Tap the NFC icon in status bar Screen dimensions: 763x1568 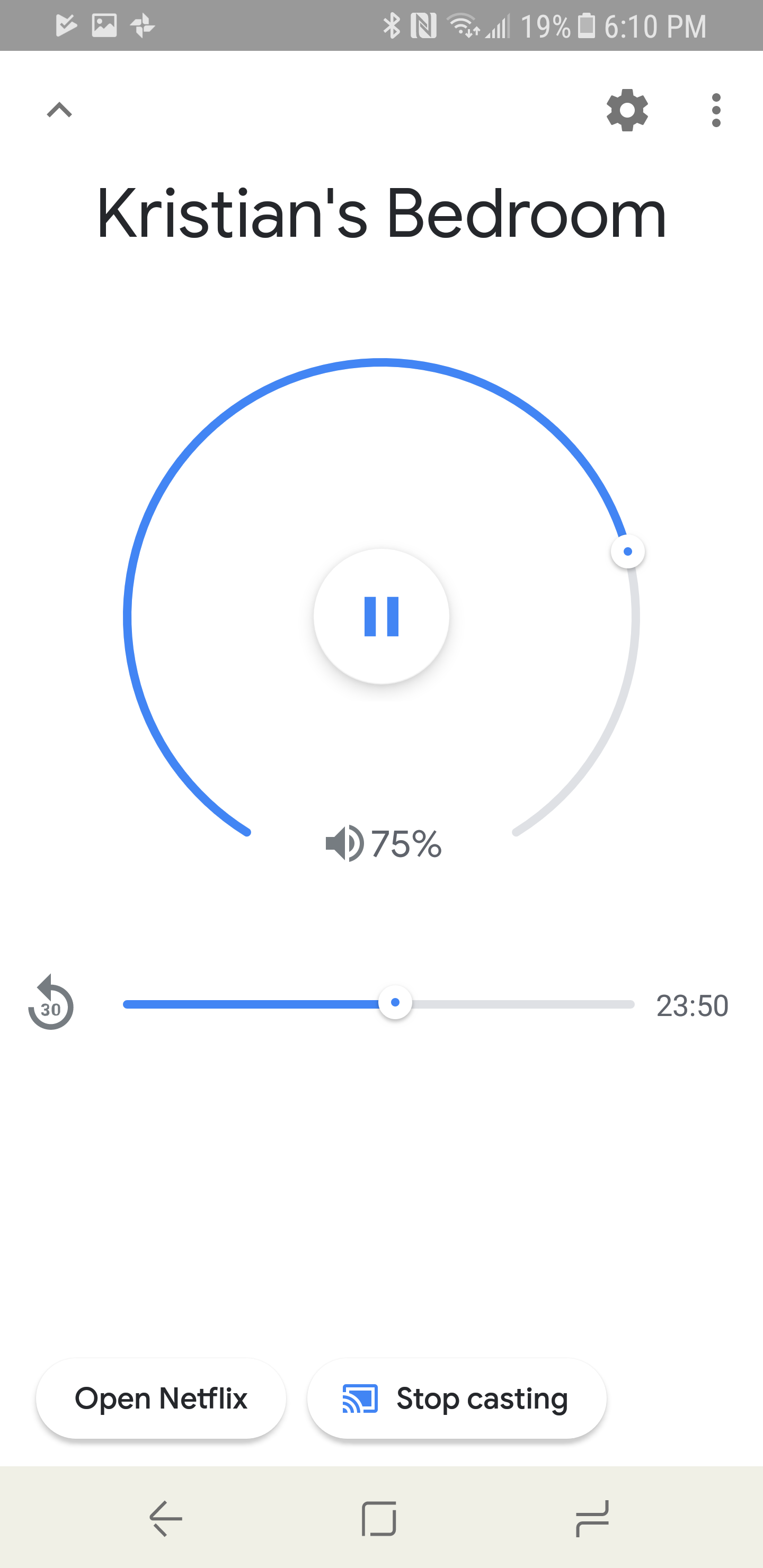pyautogui.click(x=424, y=25)
